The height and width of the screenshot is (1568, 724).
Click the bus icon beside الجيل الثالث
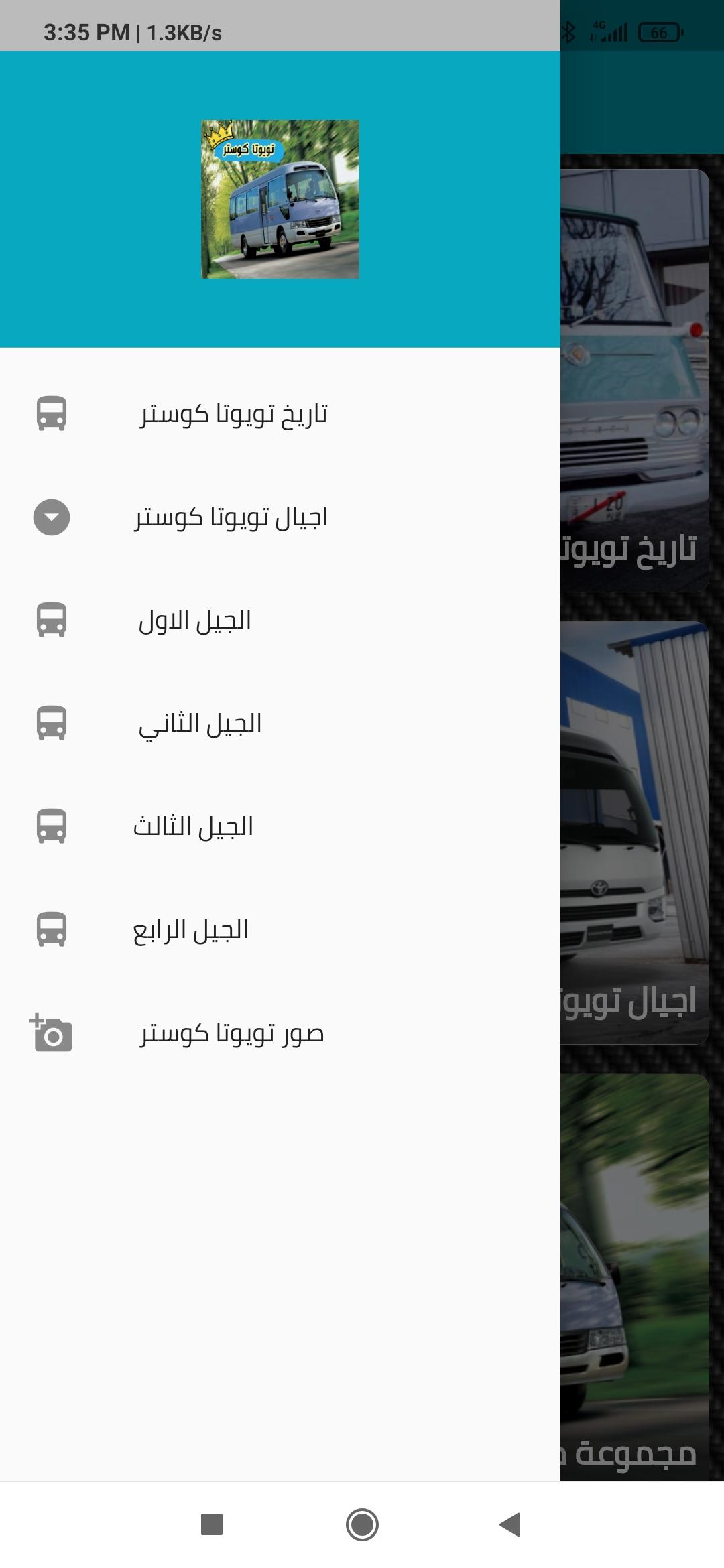50,828
